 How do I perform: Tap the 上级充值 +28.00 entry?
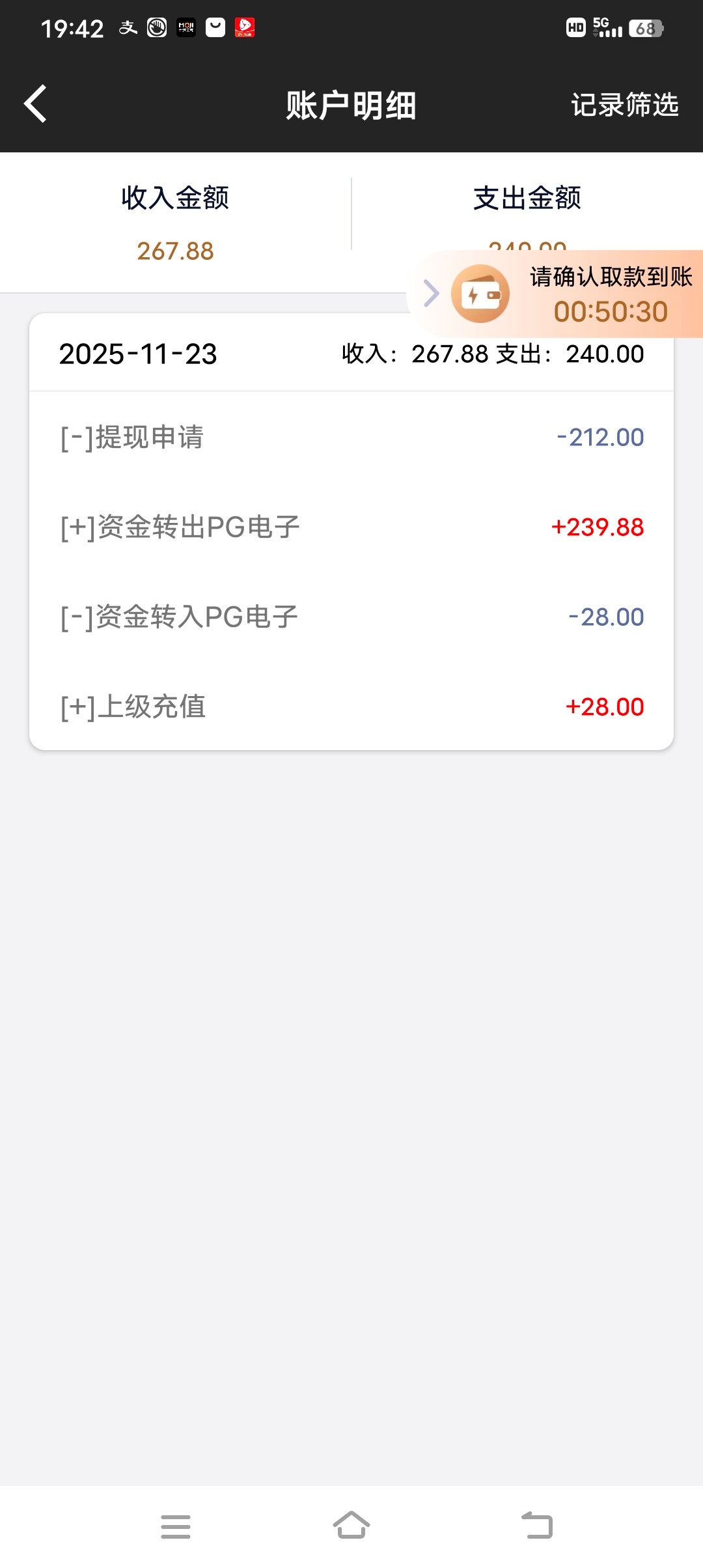pos(351,706)
